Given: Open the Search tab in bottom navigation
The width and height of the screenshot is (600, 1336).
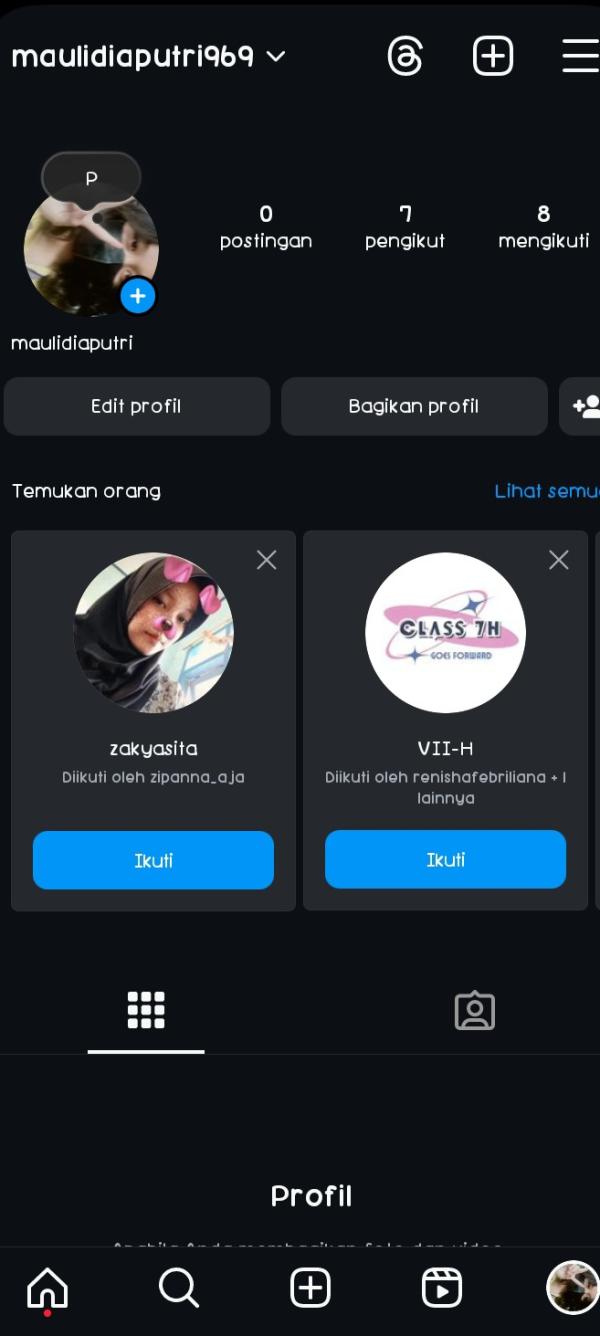Looking at the screenshot, I should pos(179,1288).
